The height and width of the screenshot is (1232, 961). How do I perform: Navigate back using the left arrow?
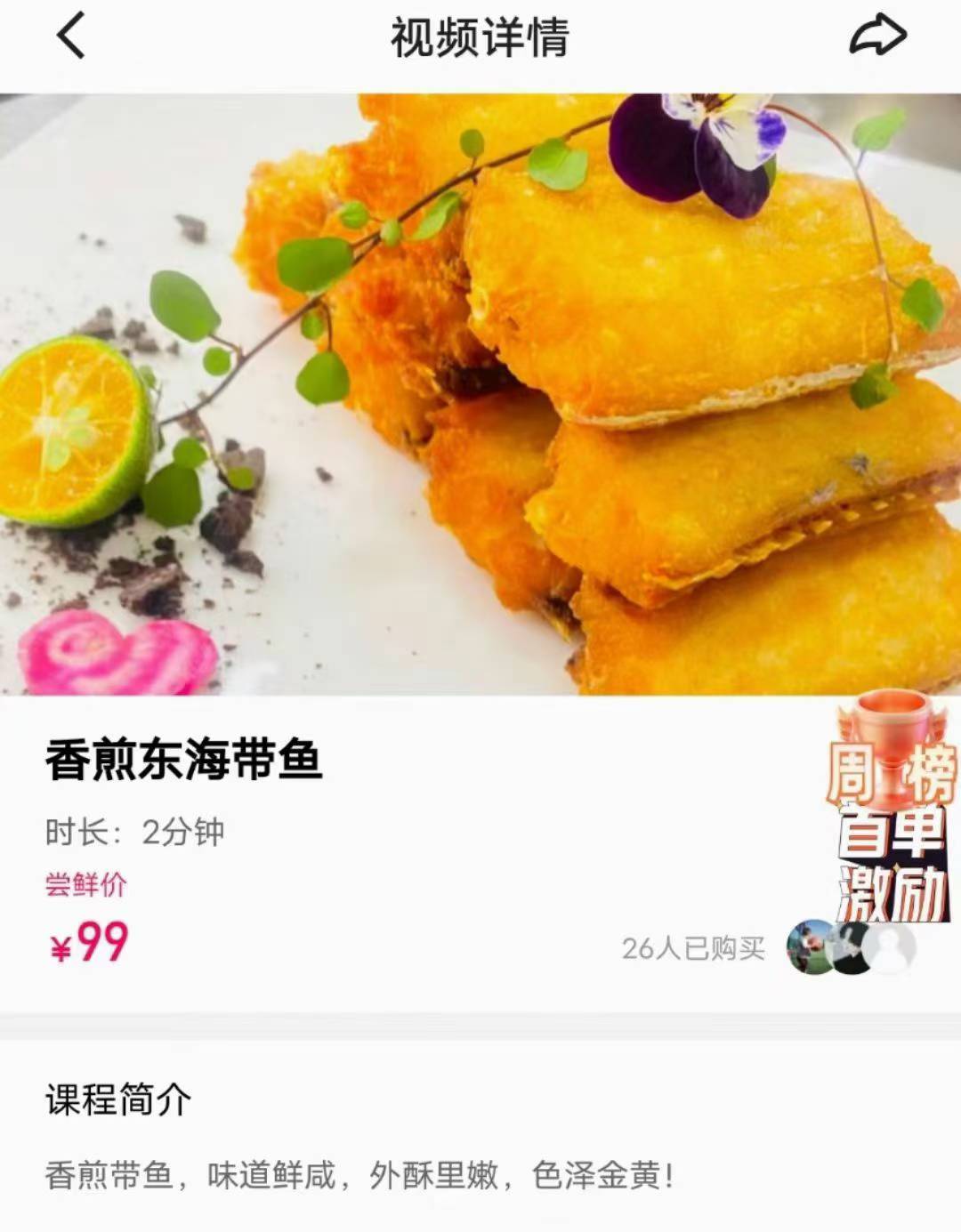coord(71,37)
